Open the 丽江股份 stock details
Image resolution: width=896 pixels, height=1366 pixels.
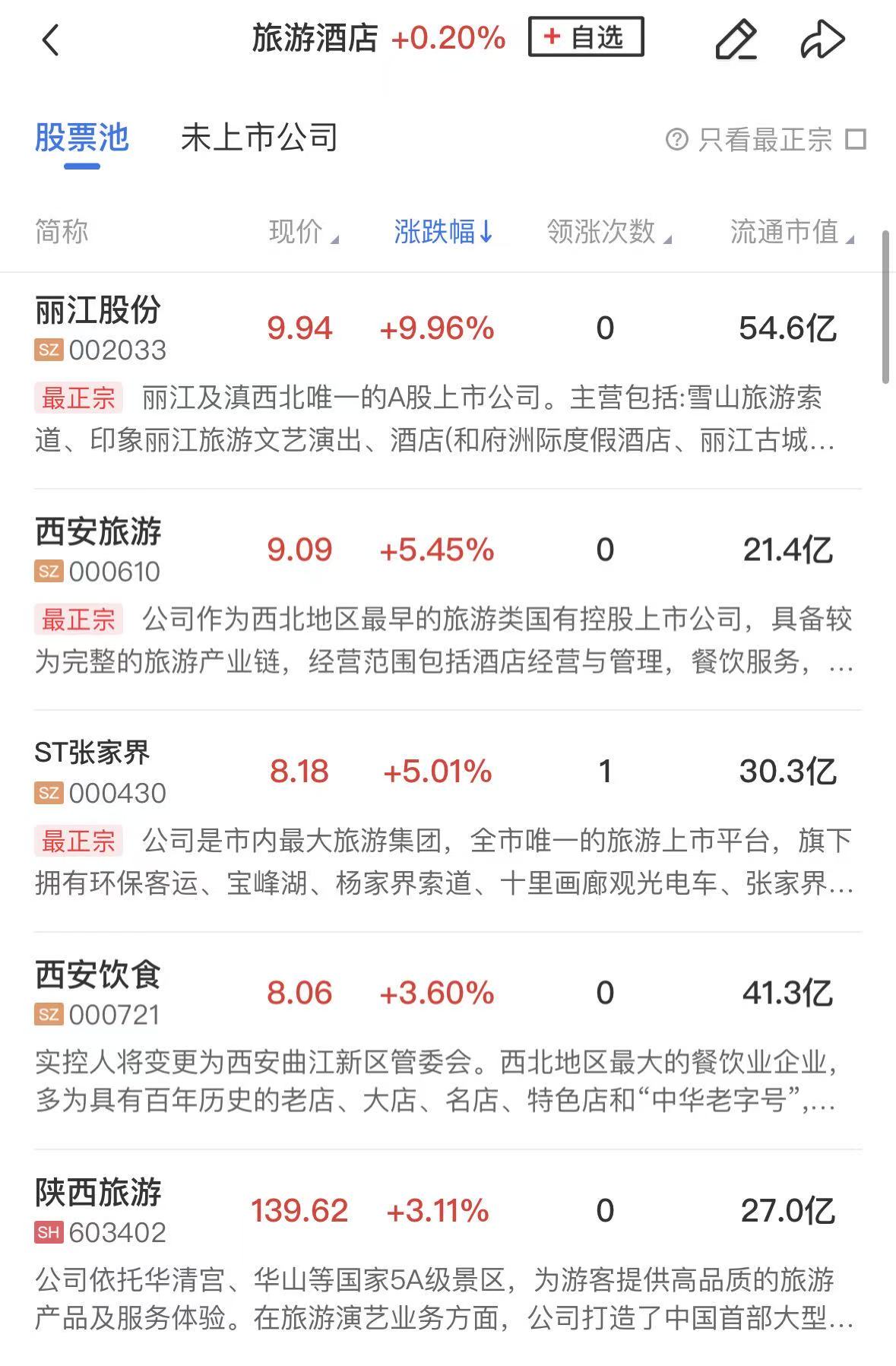click(98, 310)
